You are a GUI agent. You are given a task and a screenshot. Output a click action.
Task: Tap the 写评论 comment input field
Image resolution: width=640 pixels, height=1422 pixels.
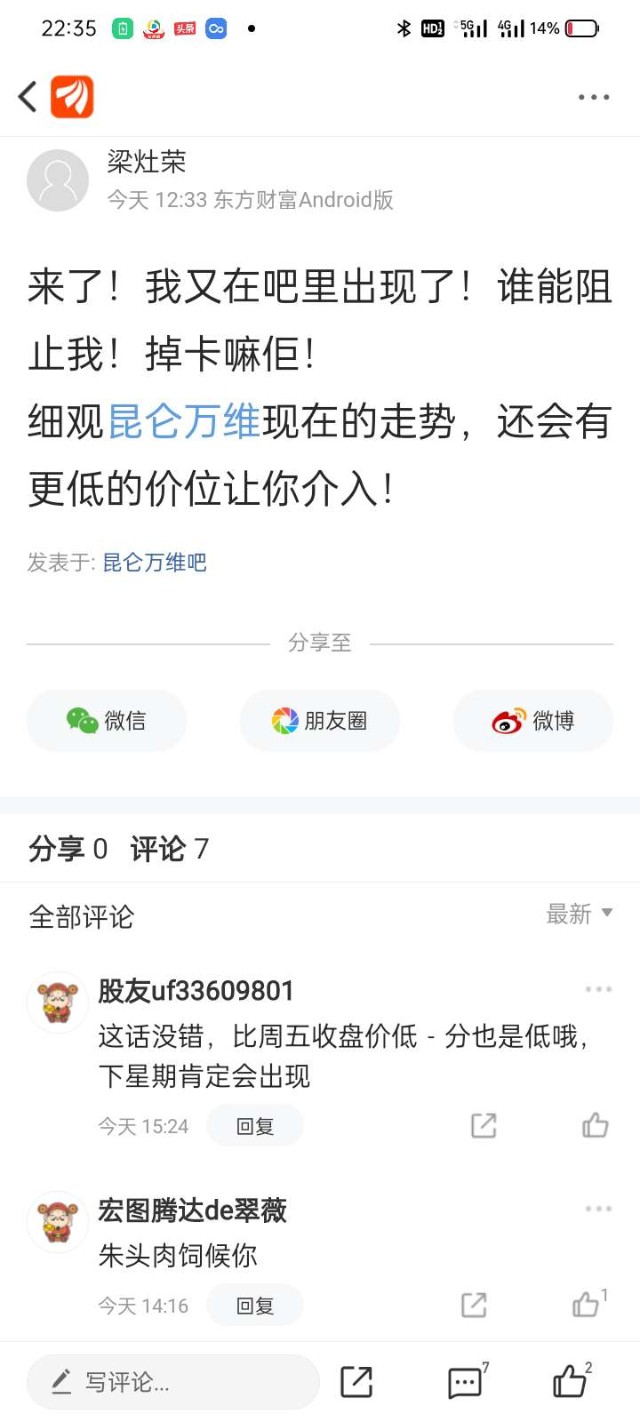(x=173, y=1382)
